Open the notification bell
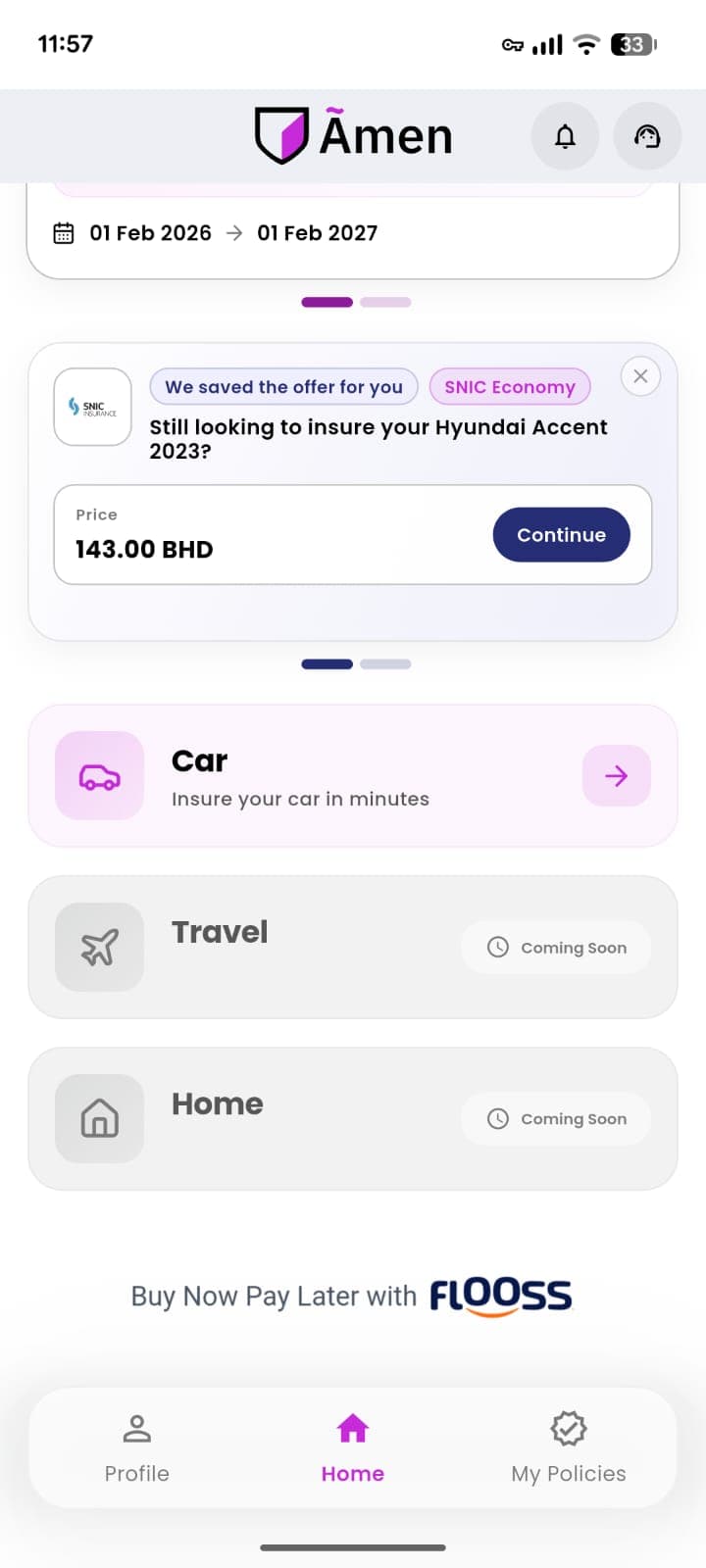Viewport: 706px width, 1568px height. tap(565, 136)
